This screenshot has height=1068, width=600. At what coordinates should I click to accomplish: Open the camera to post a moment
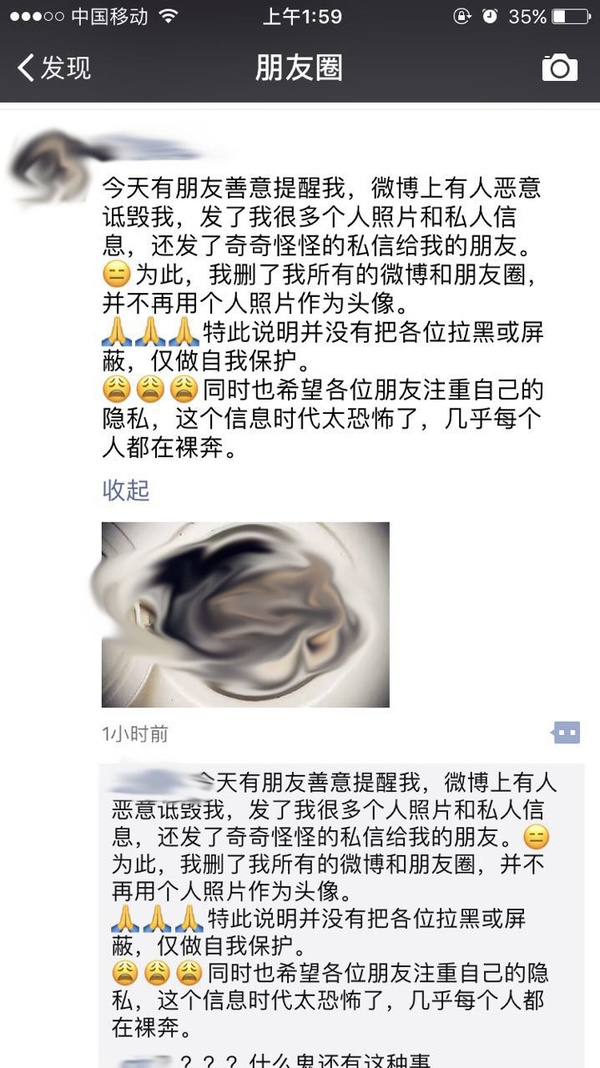click(x=559, y=67)
